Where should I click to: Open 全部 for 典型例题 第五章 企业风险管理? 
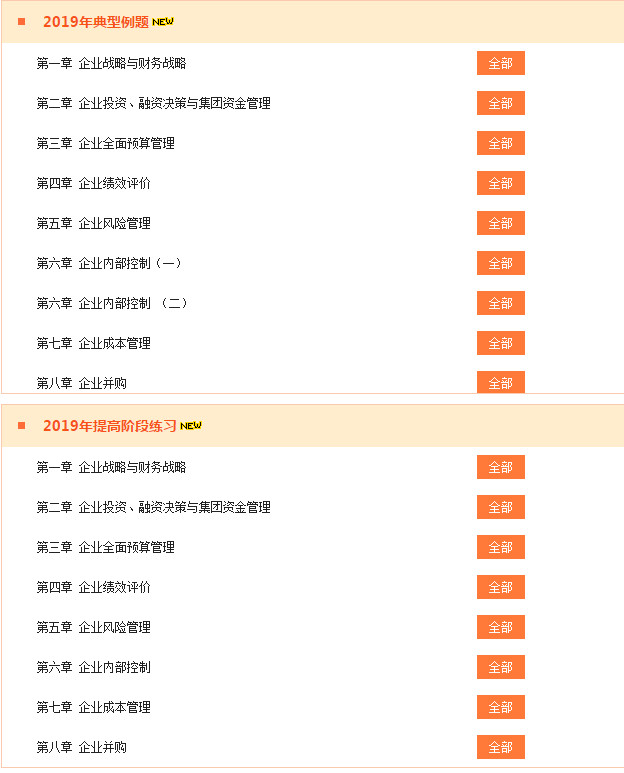coord(500,223)
